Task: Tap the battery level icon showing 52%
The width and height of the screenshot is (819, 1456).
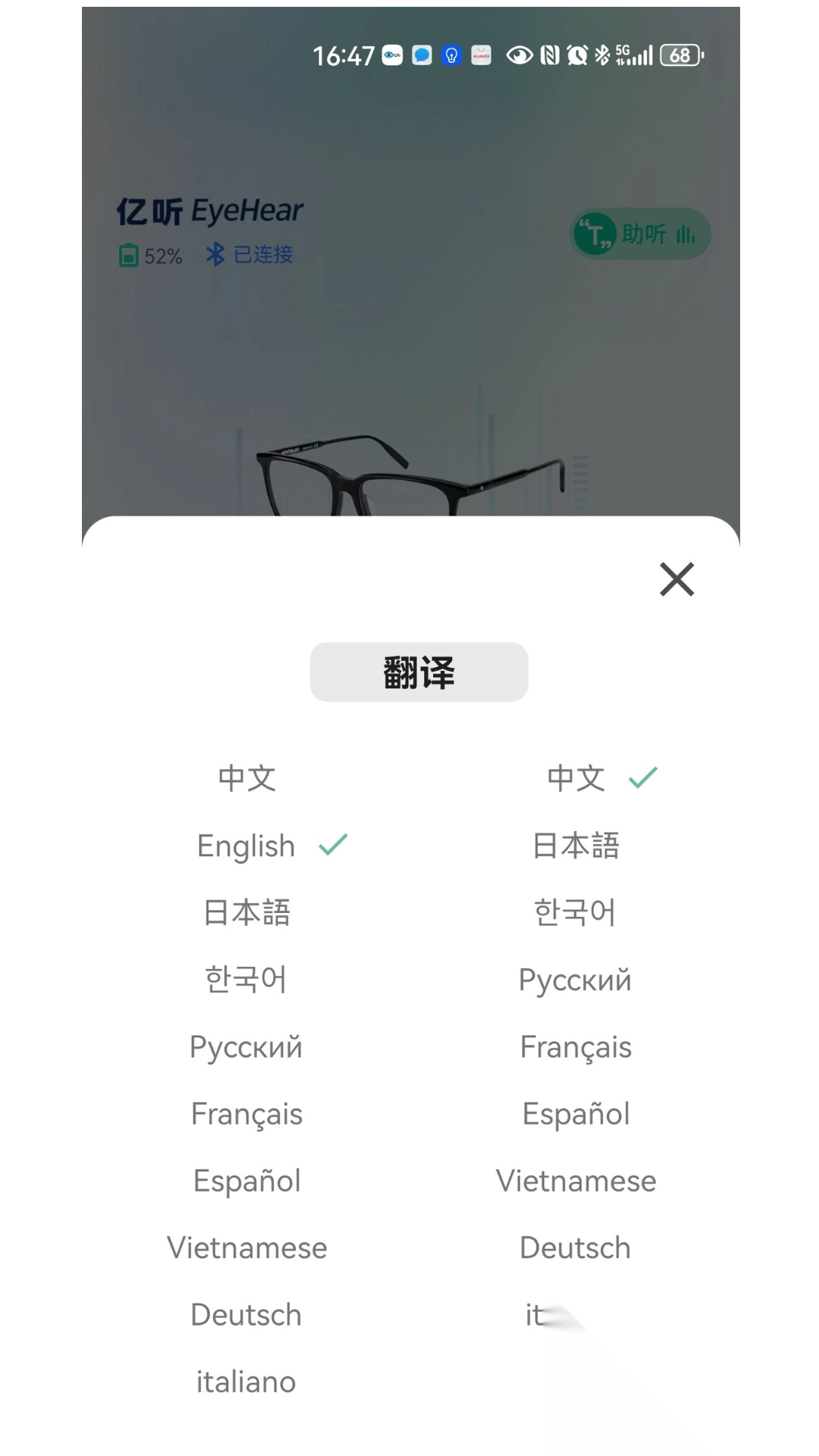Action: tap(130, 256)
